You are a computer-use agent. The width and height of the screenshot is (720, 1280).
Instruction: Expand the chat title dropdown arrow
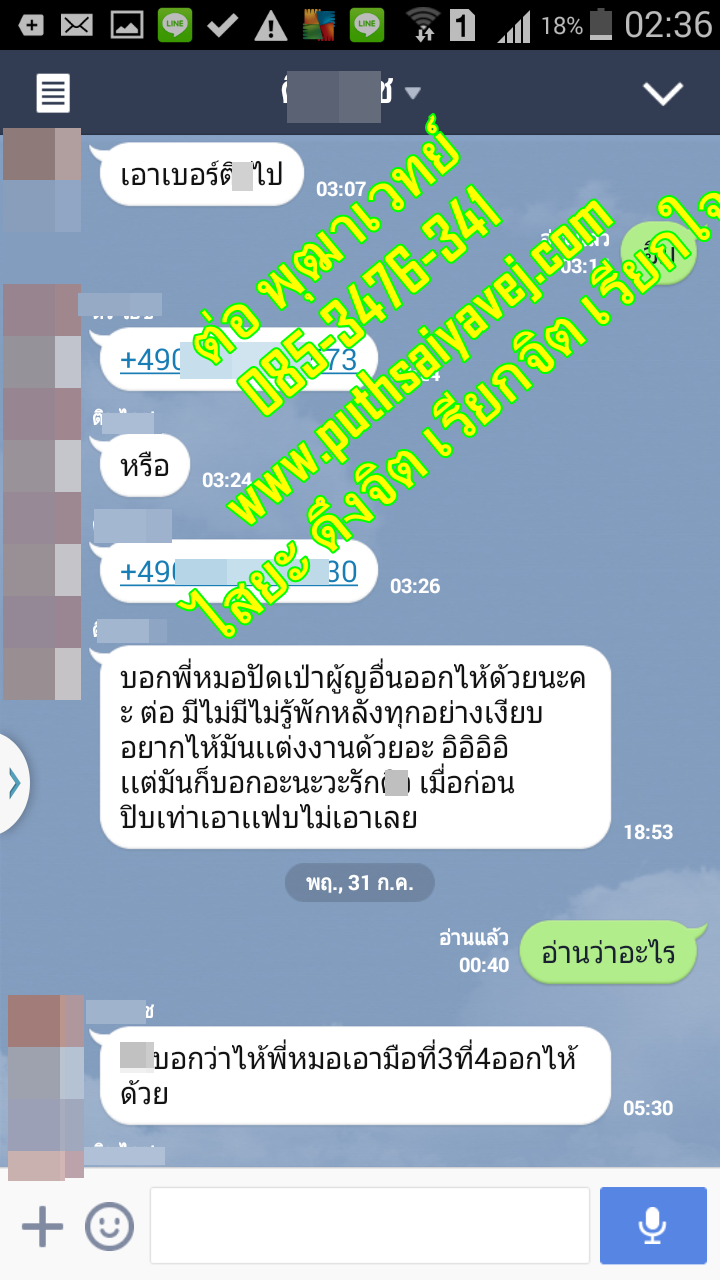[x=412, y=94]
